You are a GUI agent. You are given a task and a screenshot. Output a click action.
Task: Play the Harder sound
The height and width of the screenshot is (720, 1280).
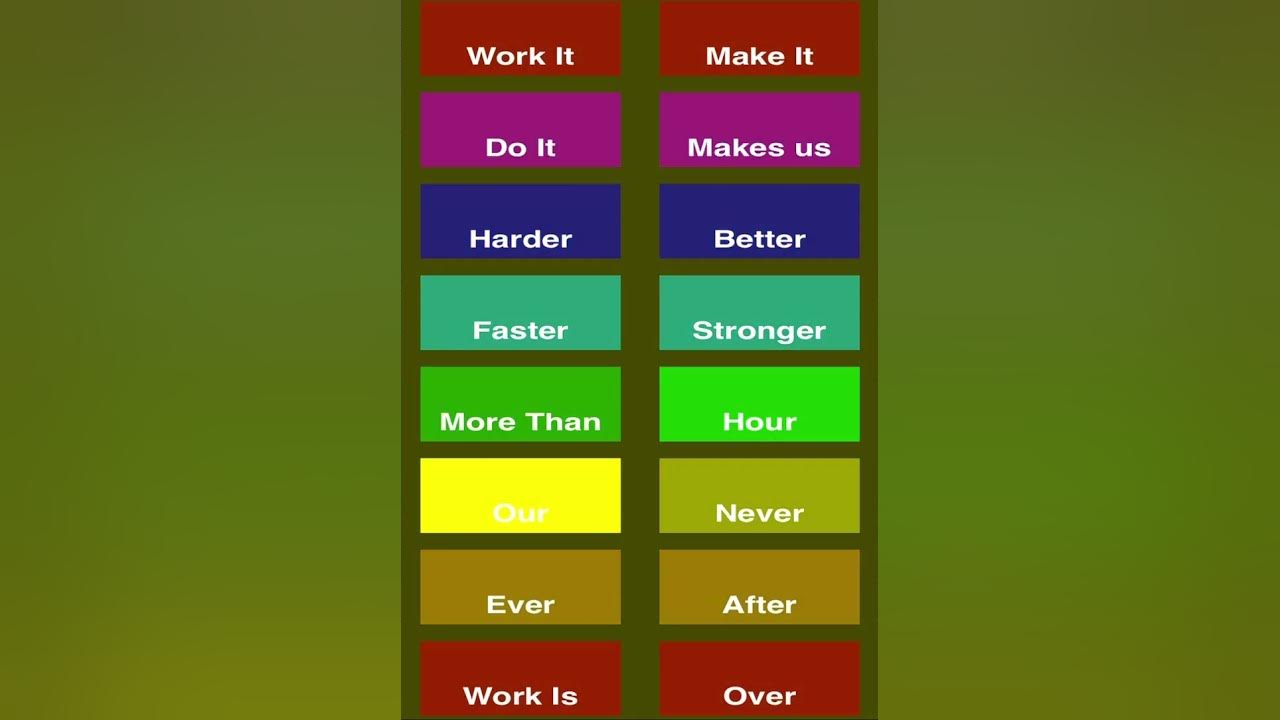[520, 221]
